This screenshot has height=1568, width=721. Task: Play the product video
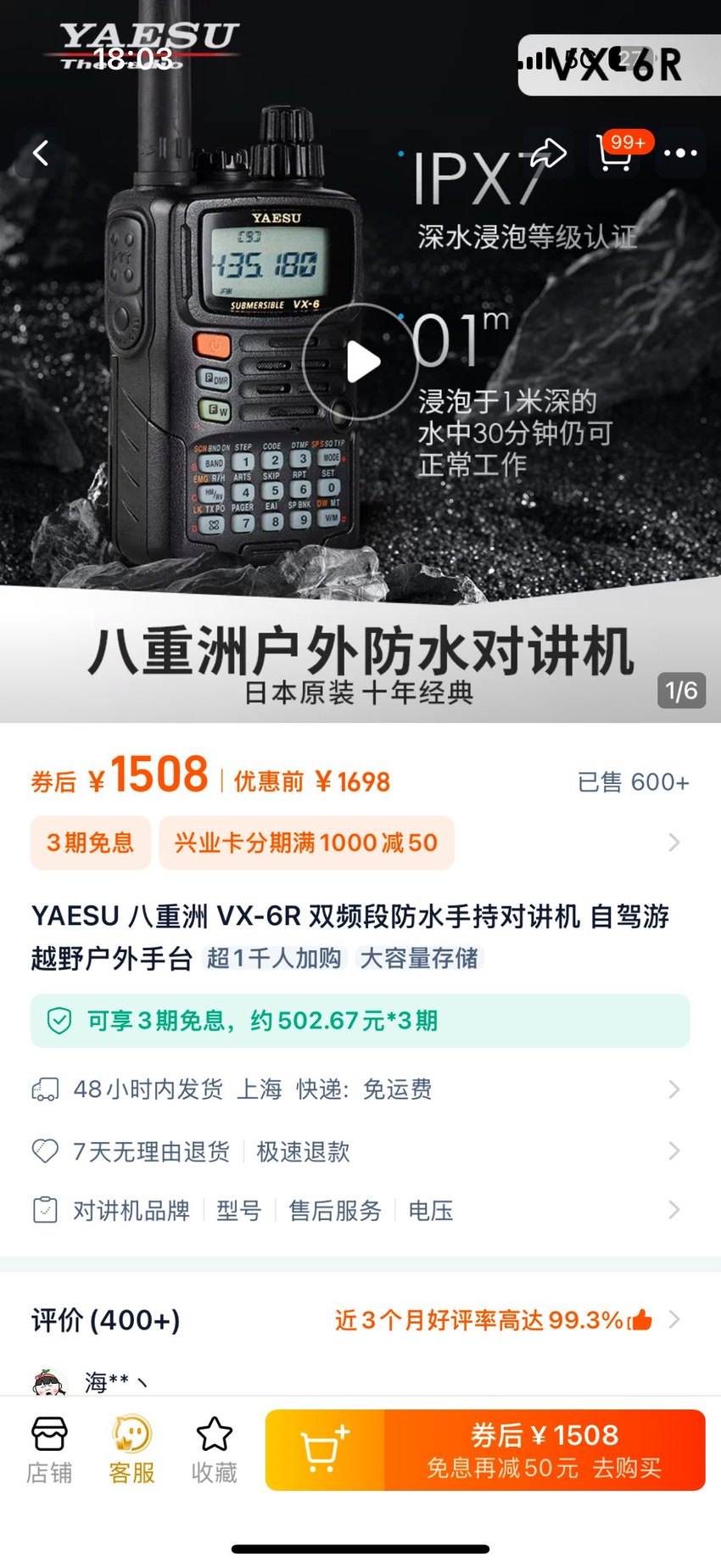tap(360, 361)
